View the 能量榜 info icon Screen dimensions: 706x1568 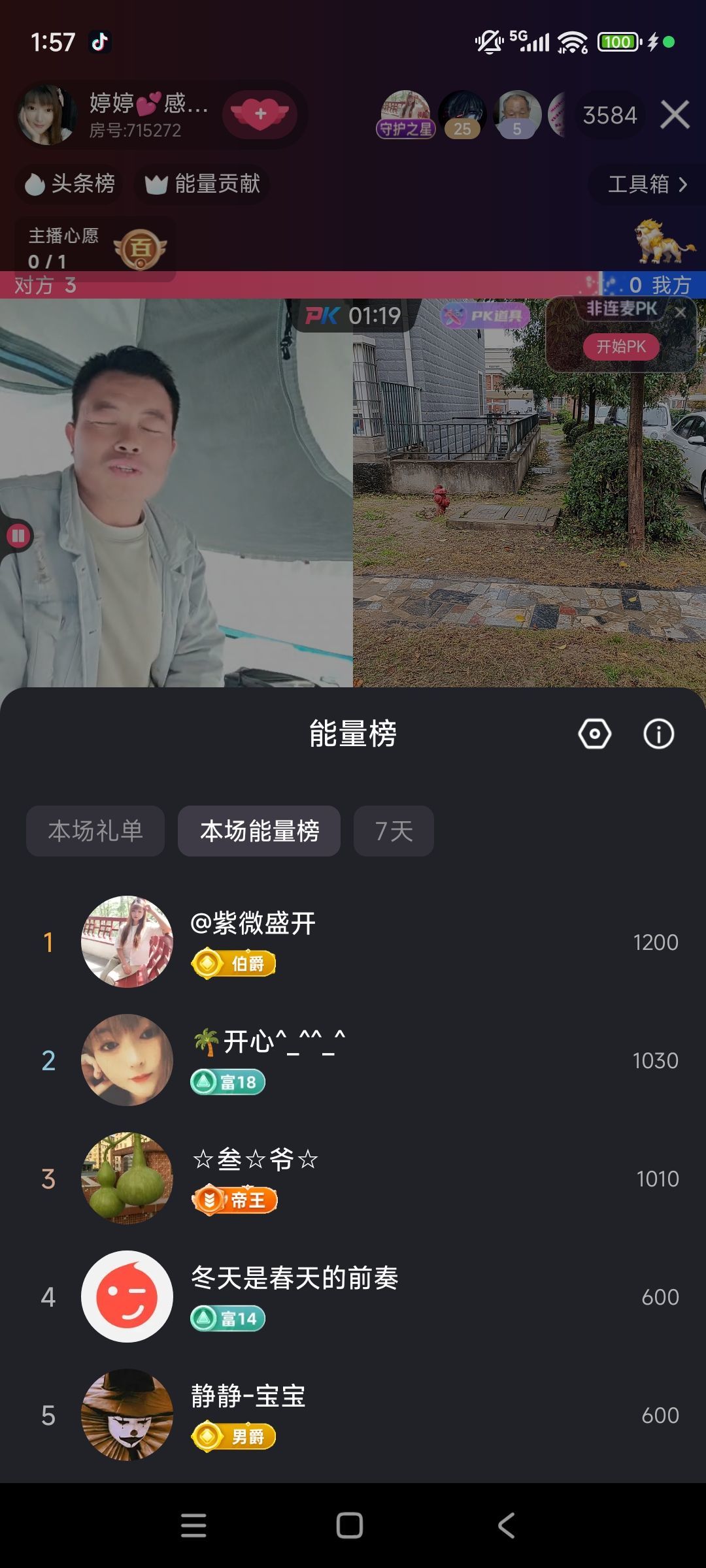coord(658,734)
